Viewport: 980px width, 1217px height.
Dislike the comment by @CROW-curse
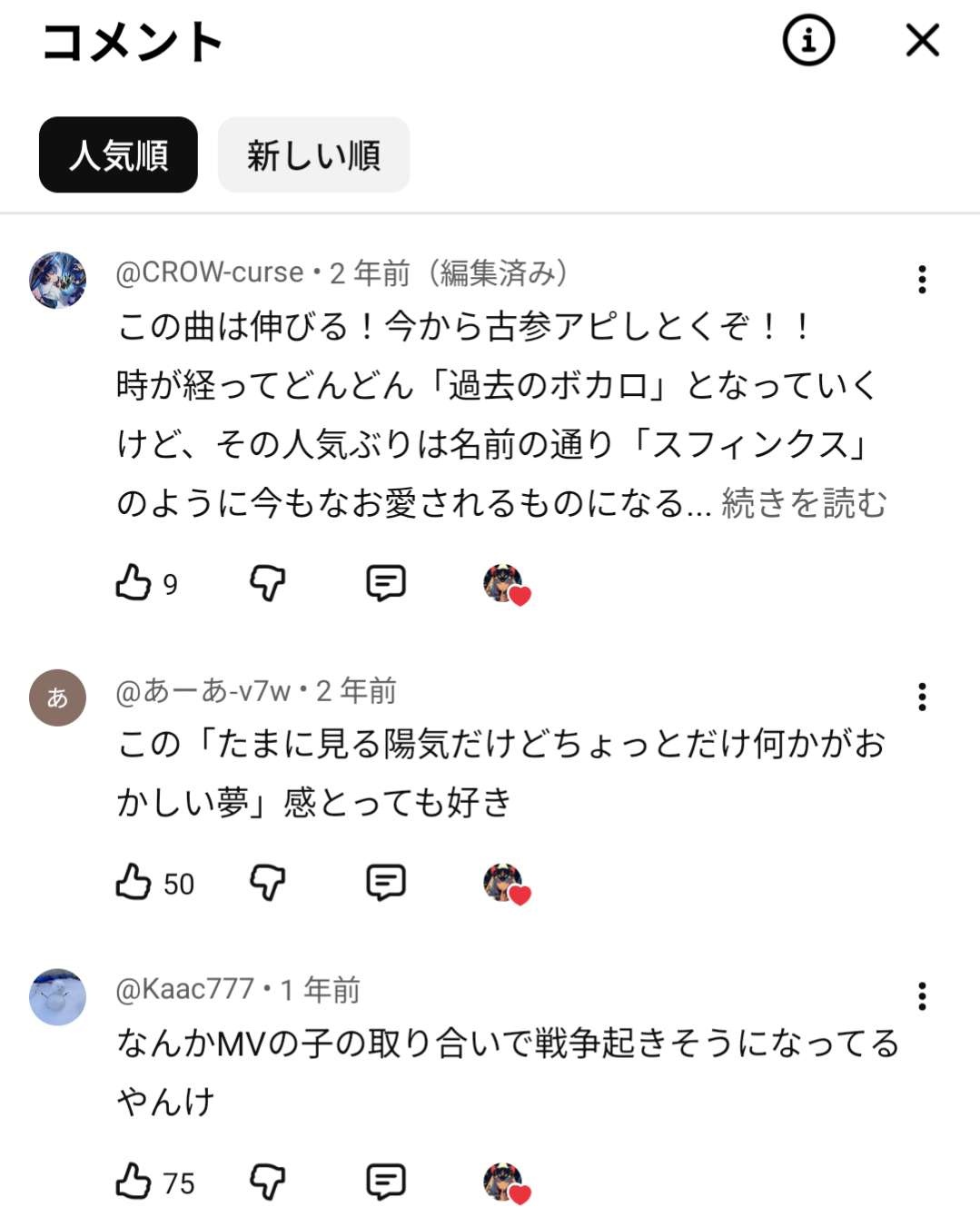(x=268, y=583)
